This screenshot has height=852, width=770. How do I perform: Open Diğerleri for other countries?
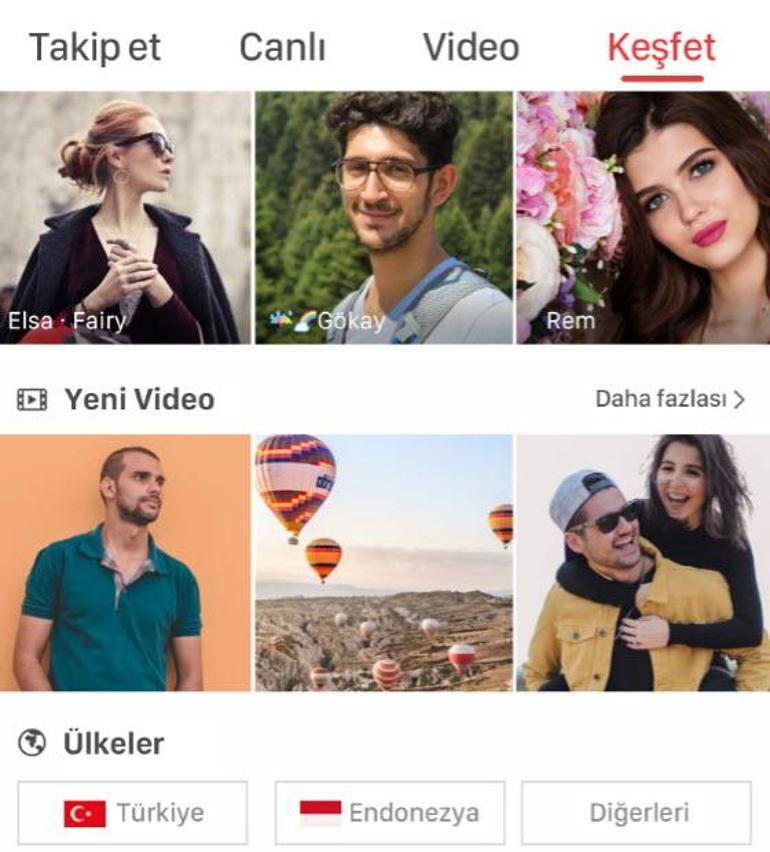636,813
